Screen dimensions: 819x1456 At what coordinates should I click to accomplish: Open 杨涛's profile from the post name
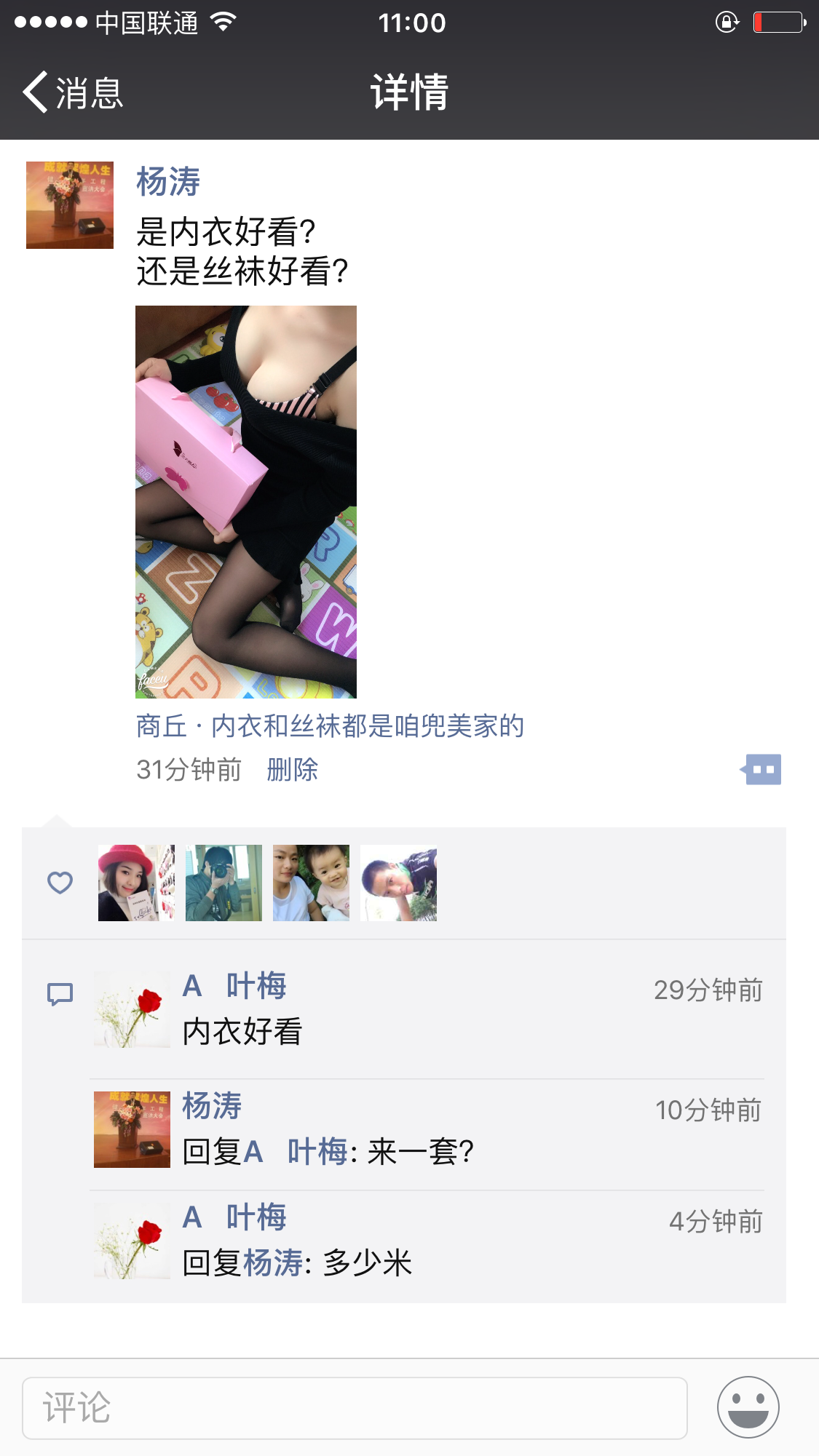[168, 182]
